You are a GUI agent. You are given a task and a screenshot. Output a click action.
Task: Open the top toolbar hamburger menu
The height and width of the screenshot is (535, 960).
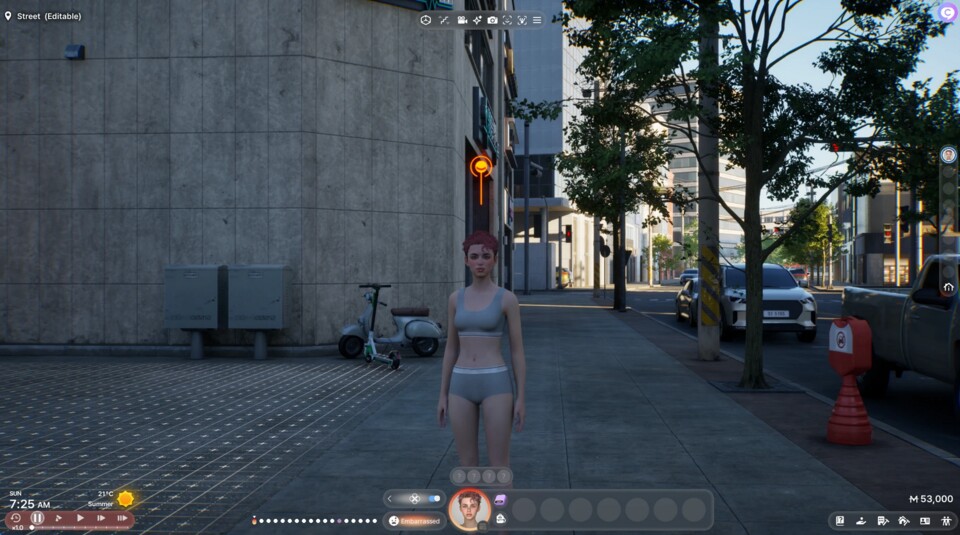(x=537, y=20)
